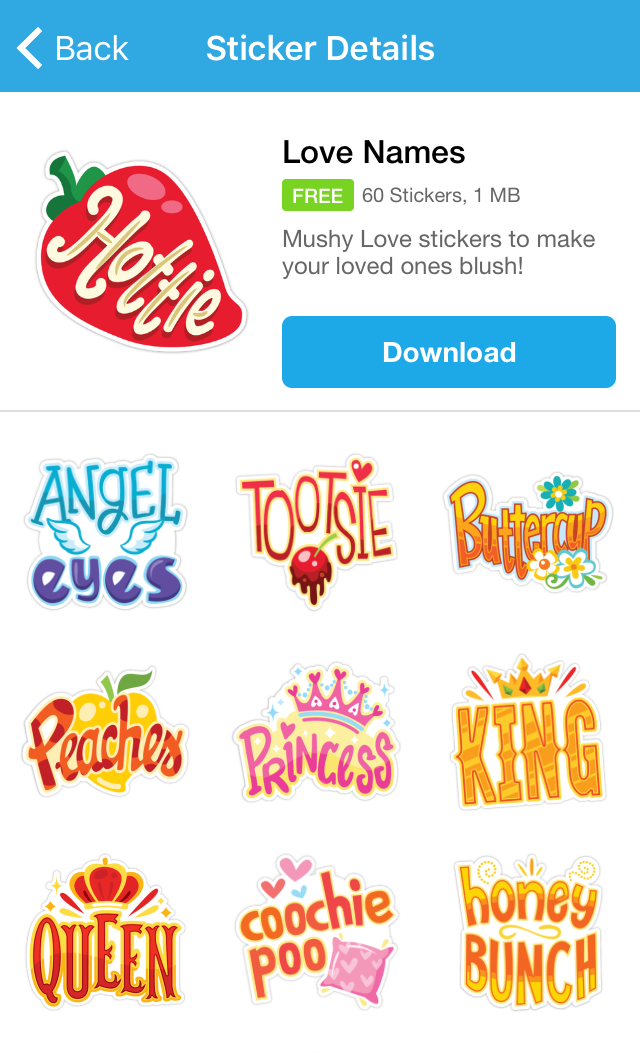
Task: Preview the Angel Eyes sticker
Action: [x=104, y=532]
